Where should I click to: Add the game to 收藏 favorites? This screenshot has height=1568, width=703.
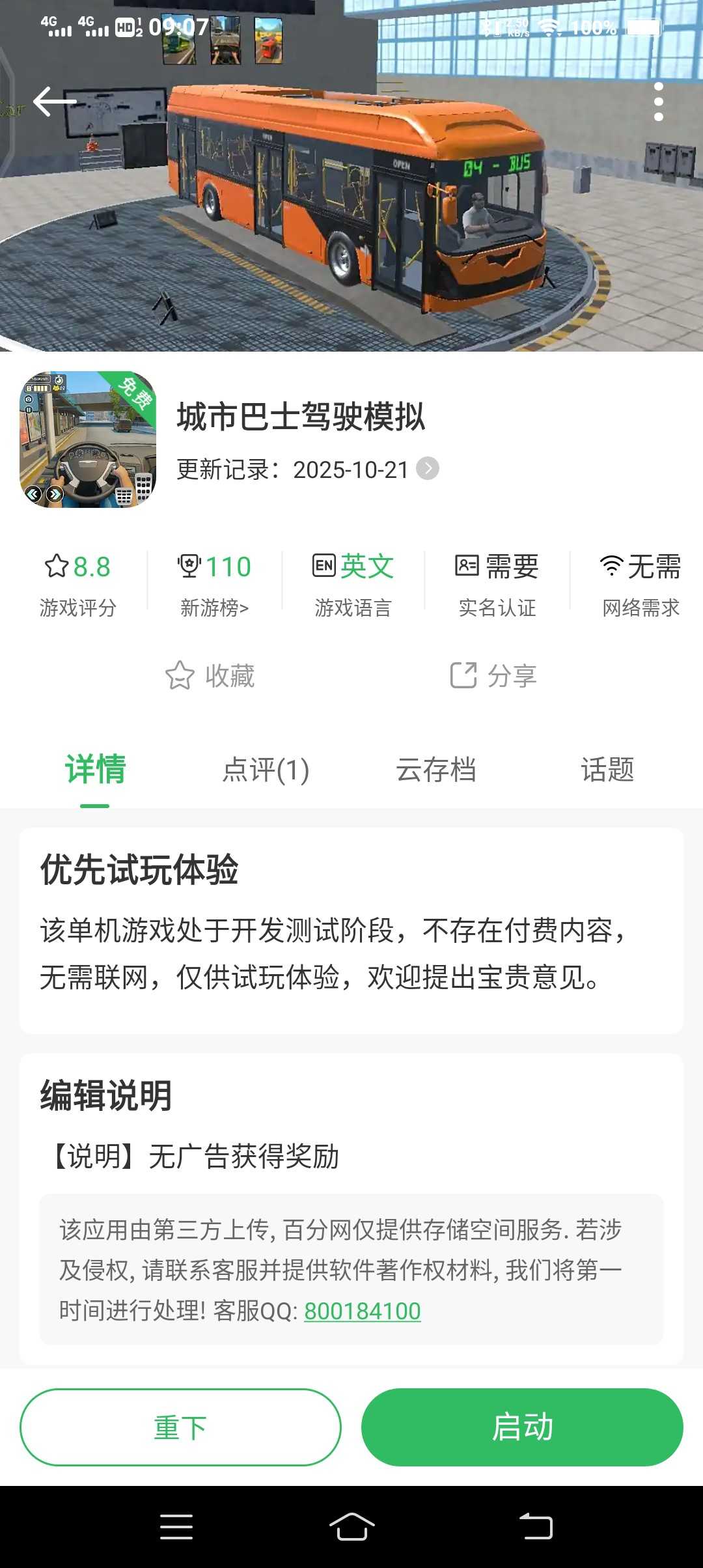pyautogui.click(x=210, y=676)
